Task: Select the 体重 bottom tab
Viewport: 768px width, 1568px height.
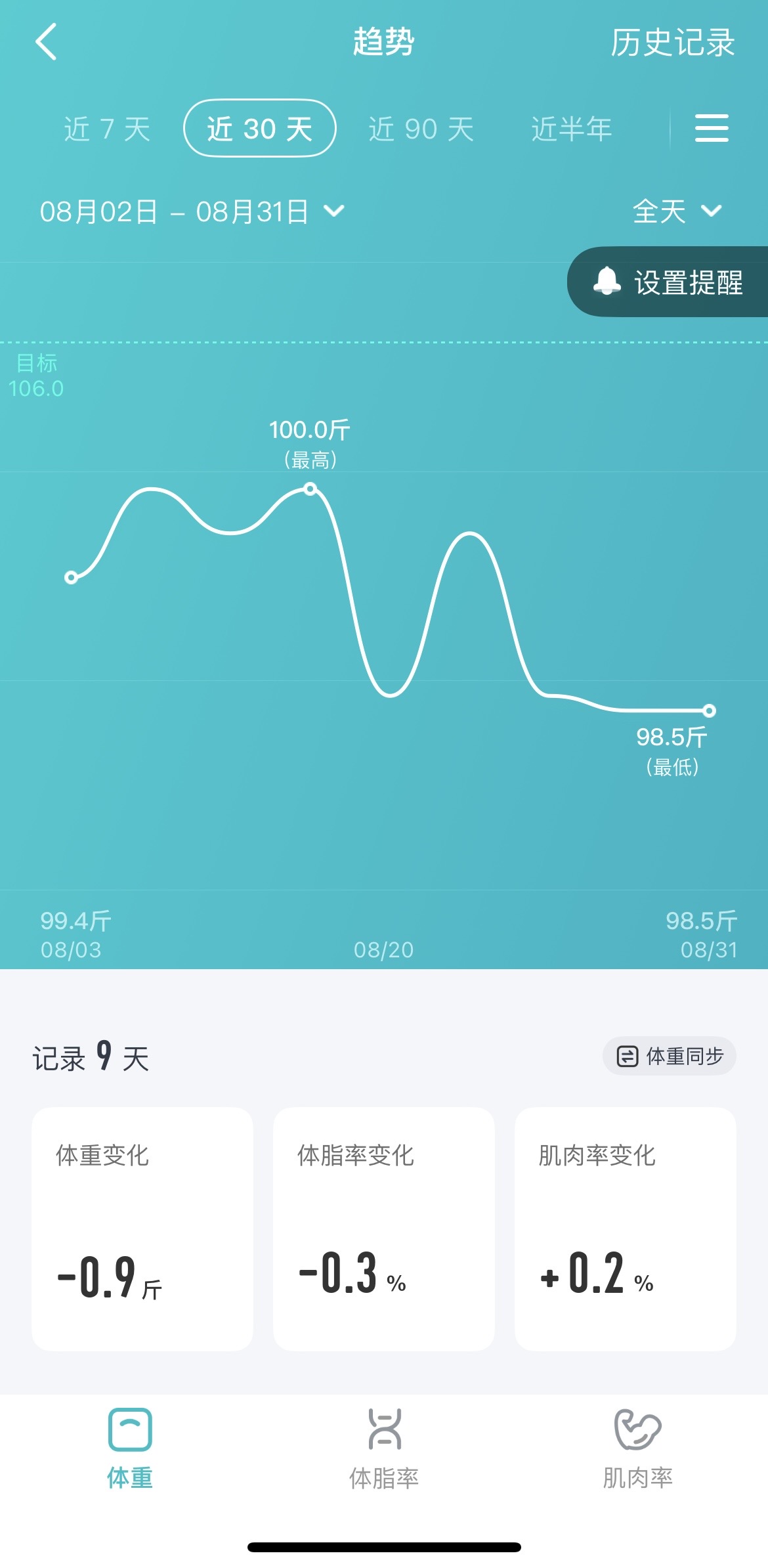Action: click(x=130, y=1448)
